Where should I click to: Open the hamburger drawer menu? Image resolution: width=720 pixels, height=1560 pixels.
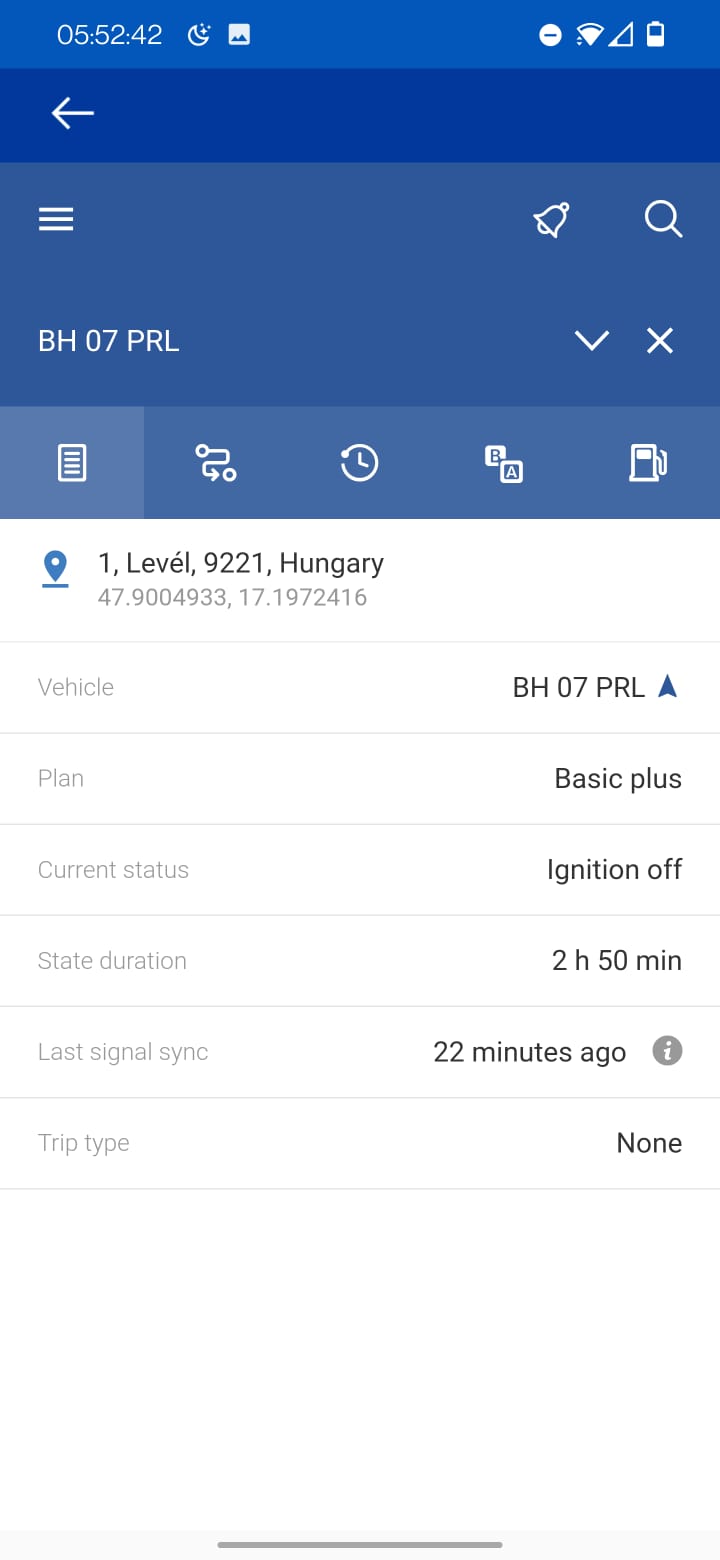click(x=56, y=219)
